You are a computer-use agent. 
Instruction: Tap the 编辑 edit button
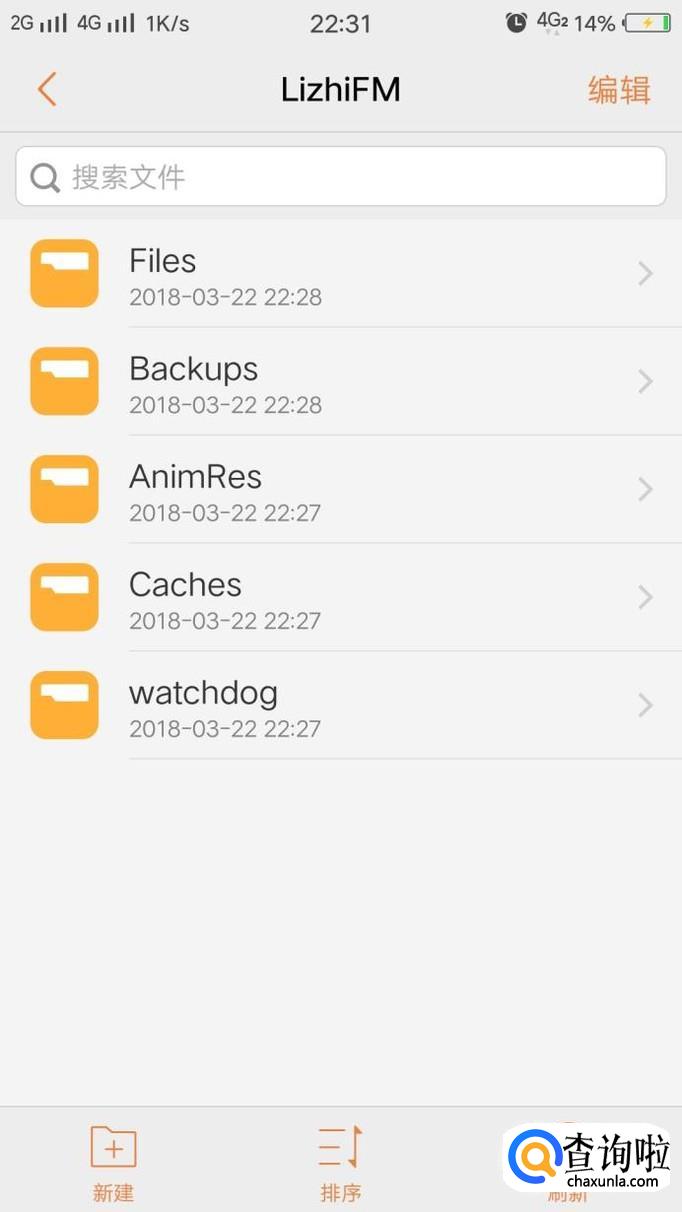tap(619, 90)
